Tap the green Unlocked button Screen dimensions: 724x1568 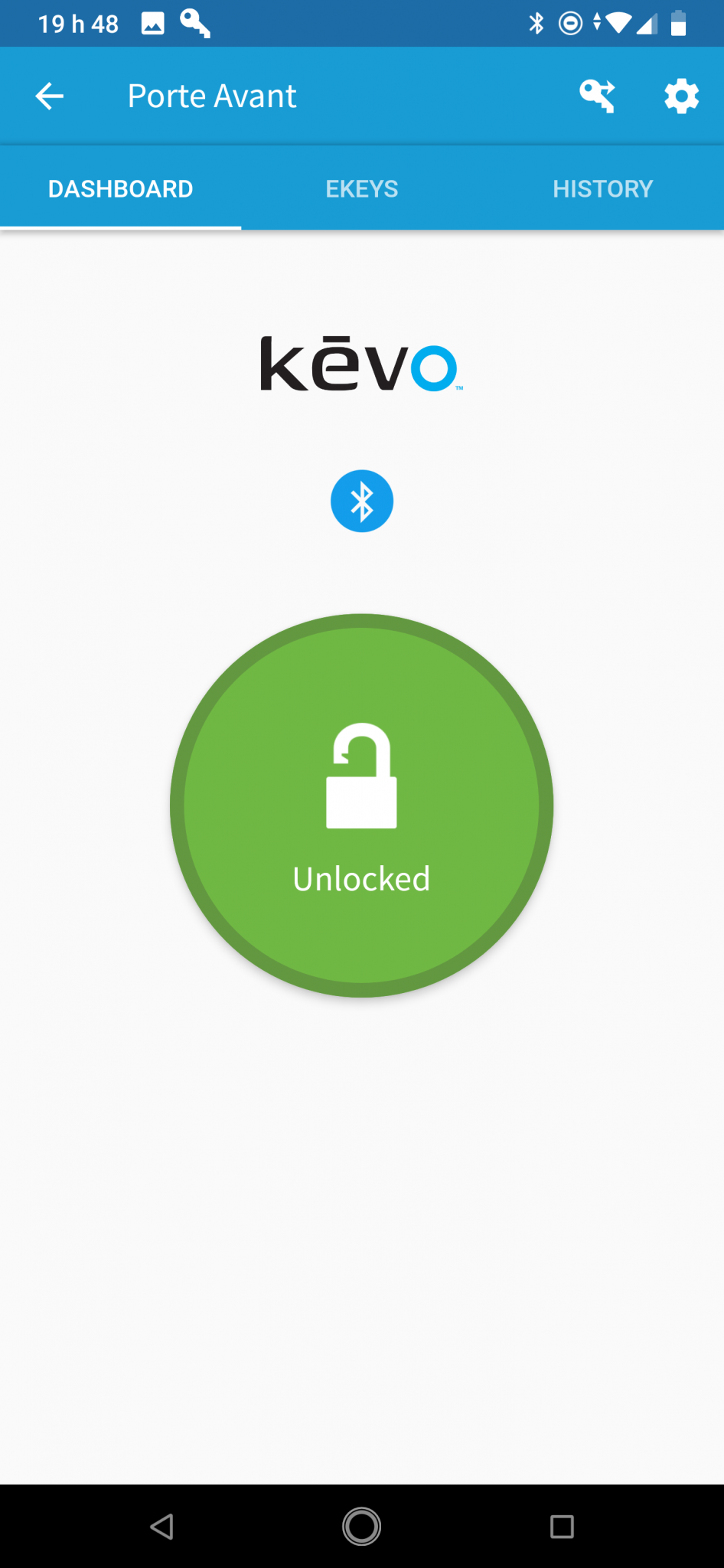[361, 805]
